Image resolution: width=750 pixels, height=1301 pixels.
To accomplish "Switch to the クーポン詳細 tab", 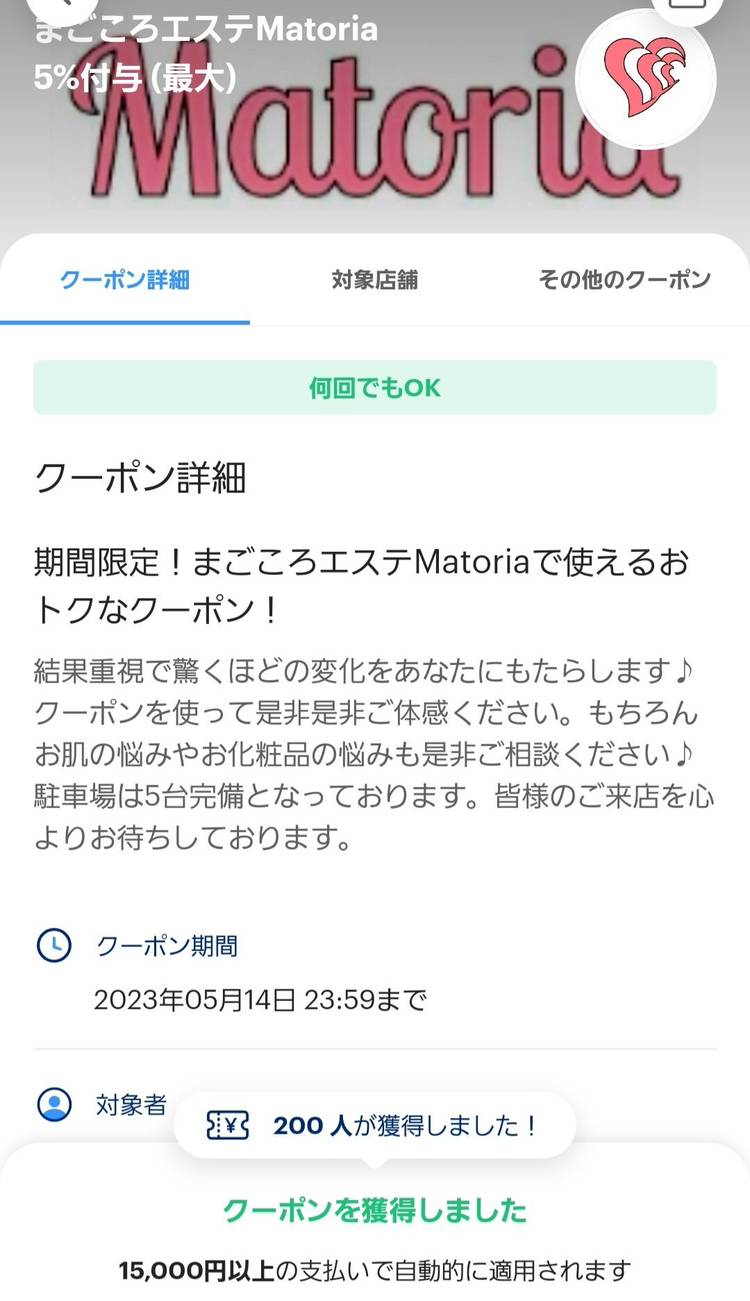I will pos(125,280).
